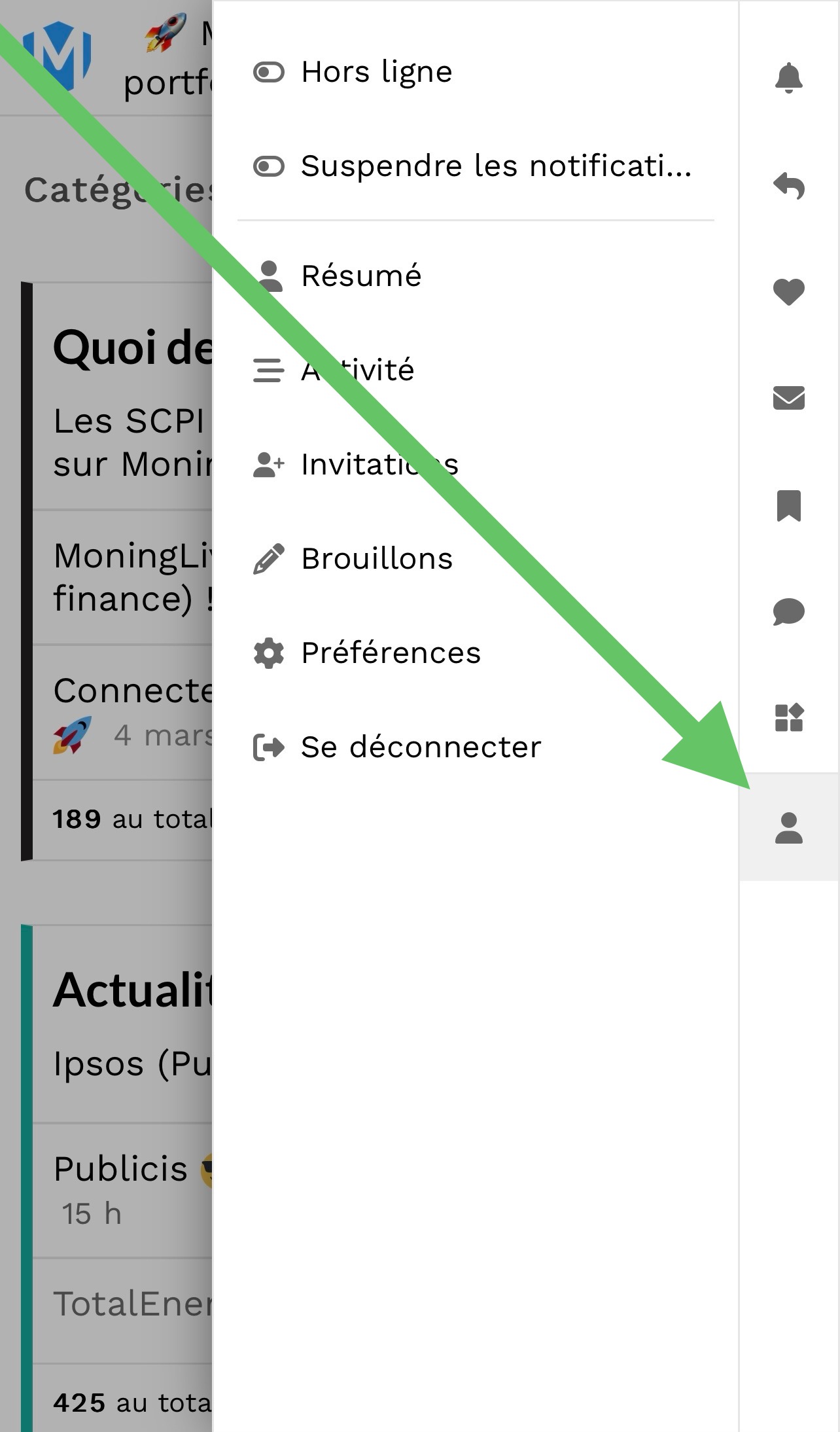840x1432 pixels.
Task: Open the Activité entry
Action: (476, 370)
